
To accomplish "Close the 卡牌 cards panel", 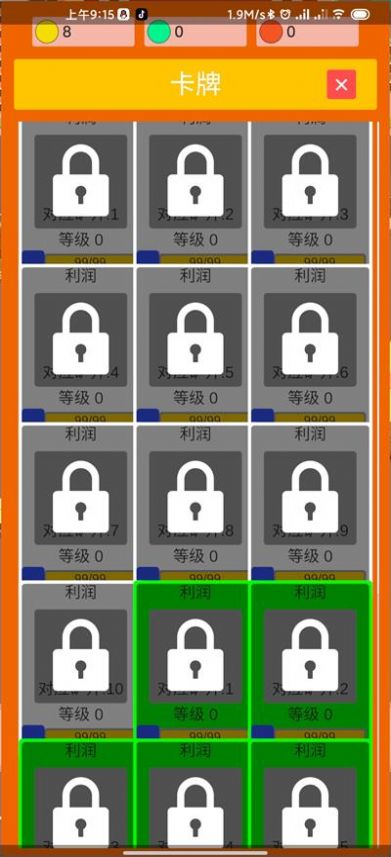I will click(341, 85).
